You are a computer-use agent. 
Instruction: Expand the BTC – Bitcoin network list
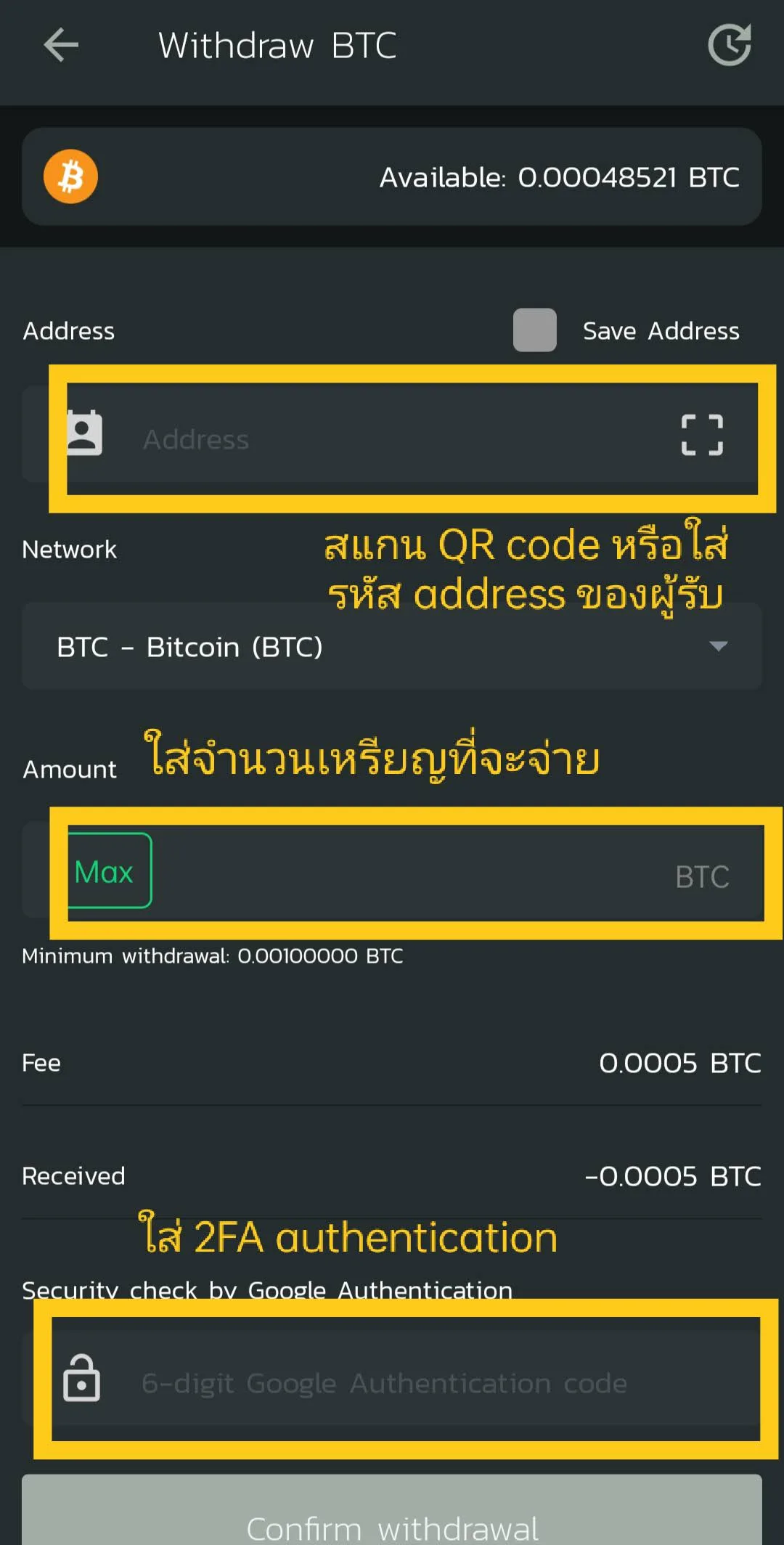click(x=392, y=646)
